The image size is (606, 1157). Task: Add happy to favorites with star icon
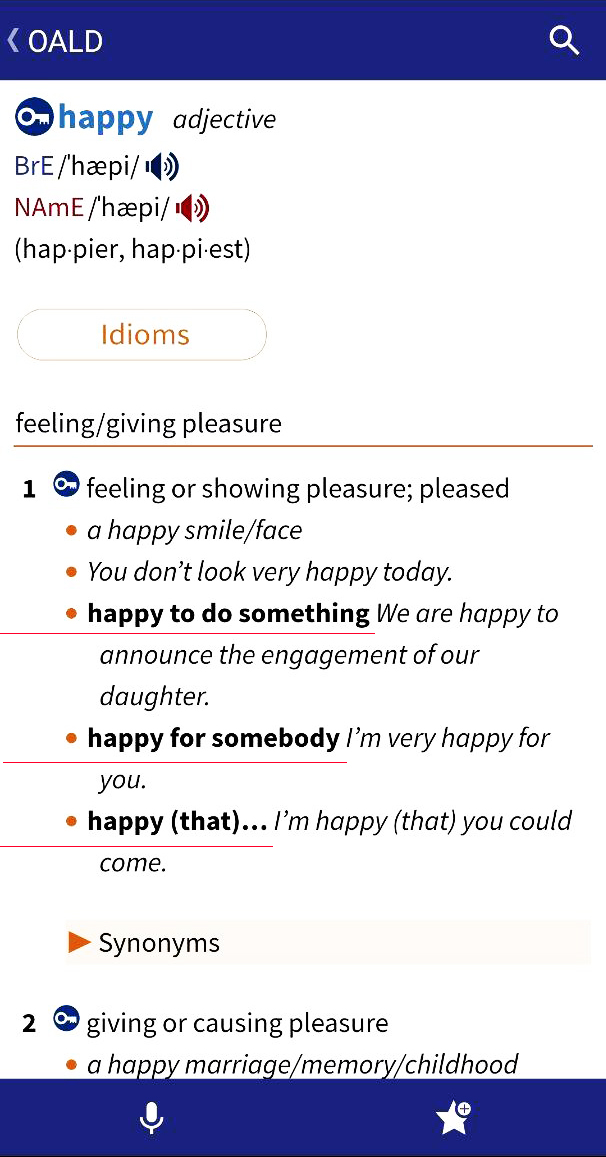[x=454, y=1118]
